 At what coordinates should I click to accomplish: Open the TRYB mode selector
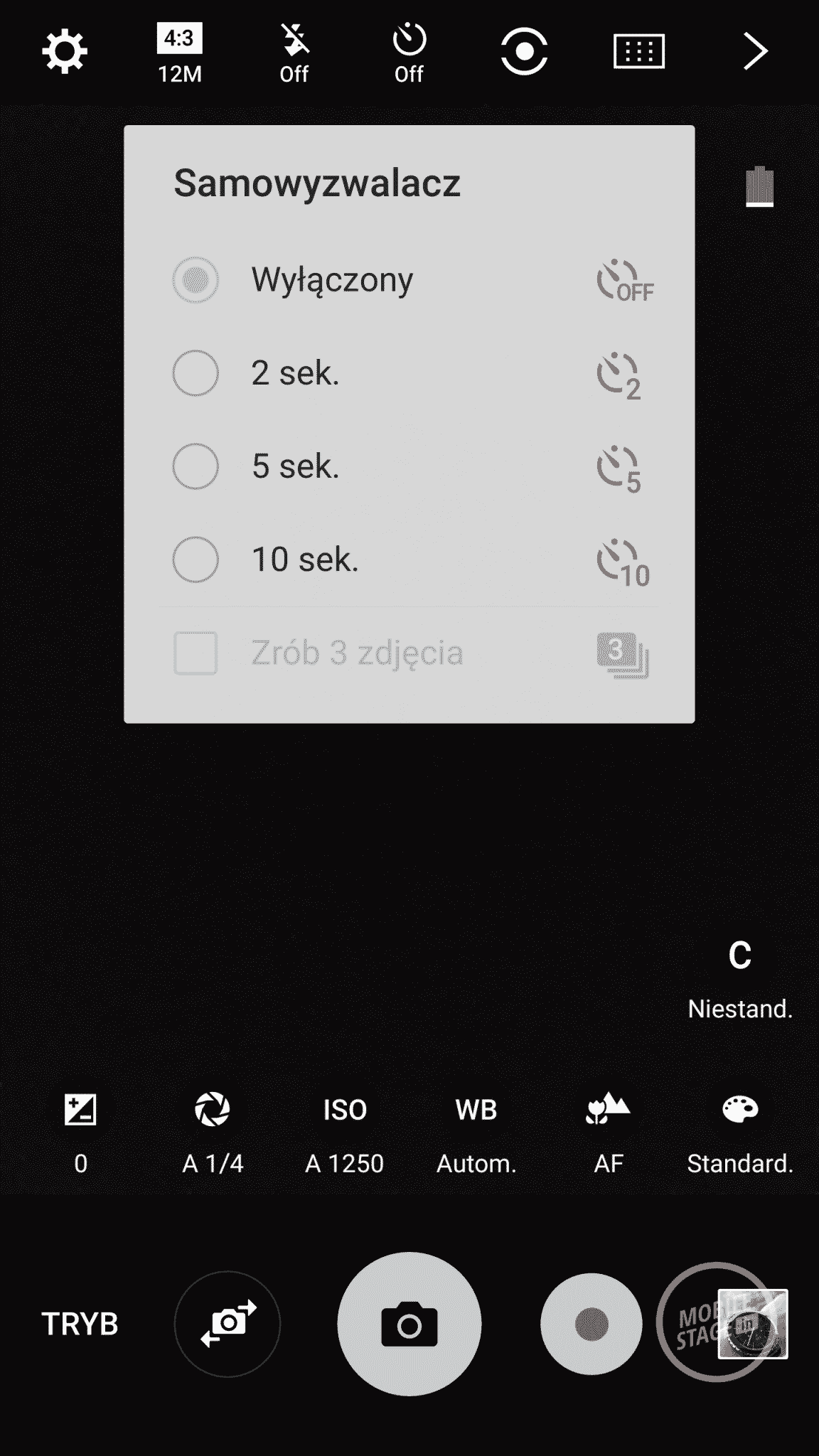click(80, 1324)
